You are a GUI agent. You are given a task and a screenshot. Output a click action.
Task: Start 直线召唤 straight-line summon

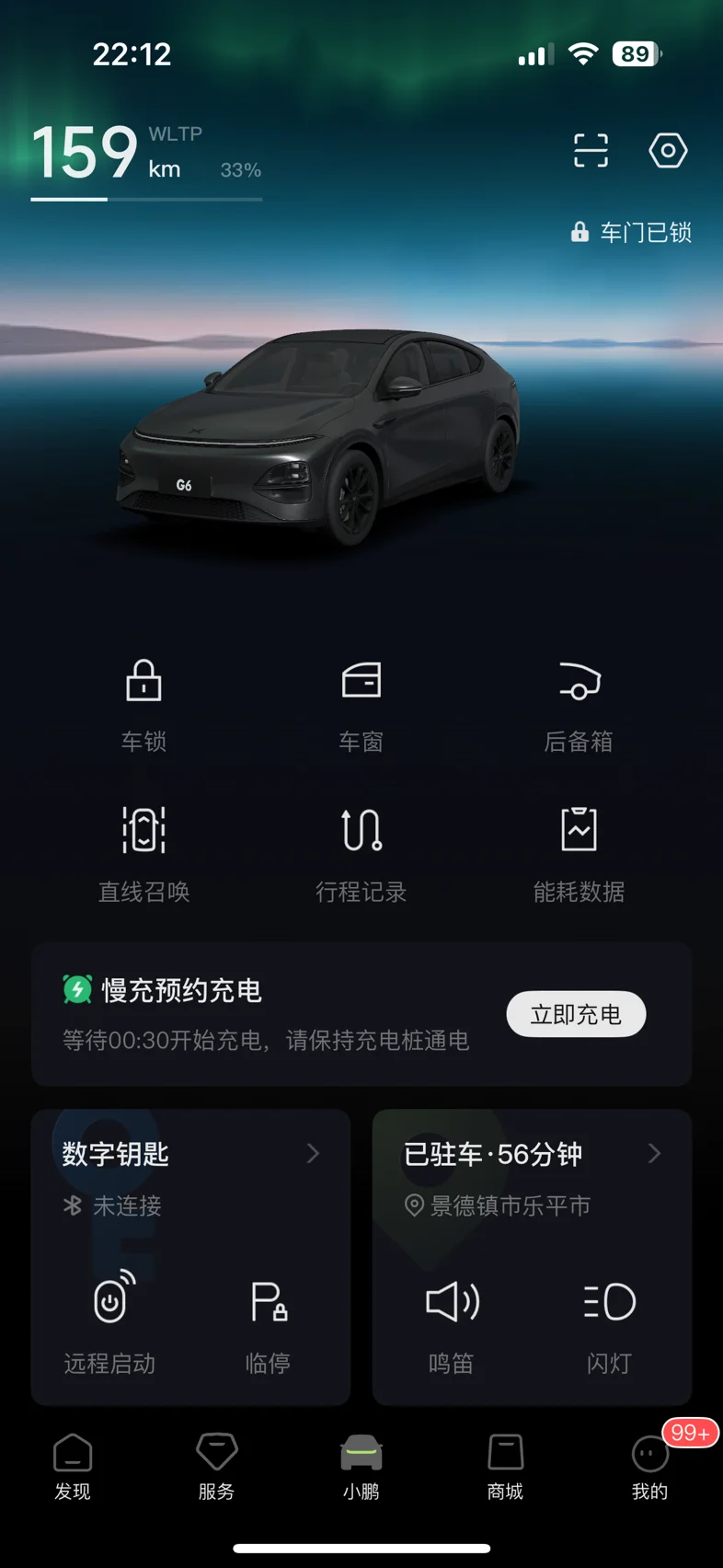coord(143,854)
